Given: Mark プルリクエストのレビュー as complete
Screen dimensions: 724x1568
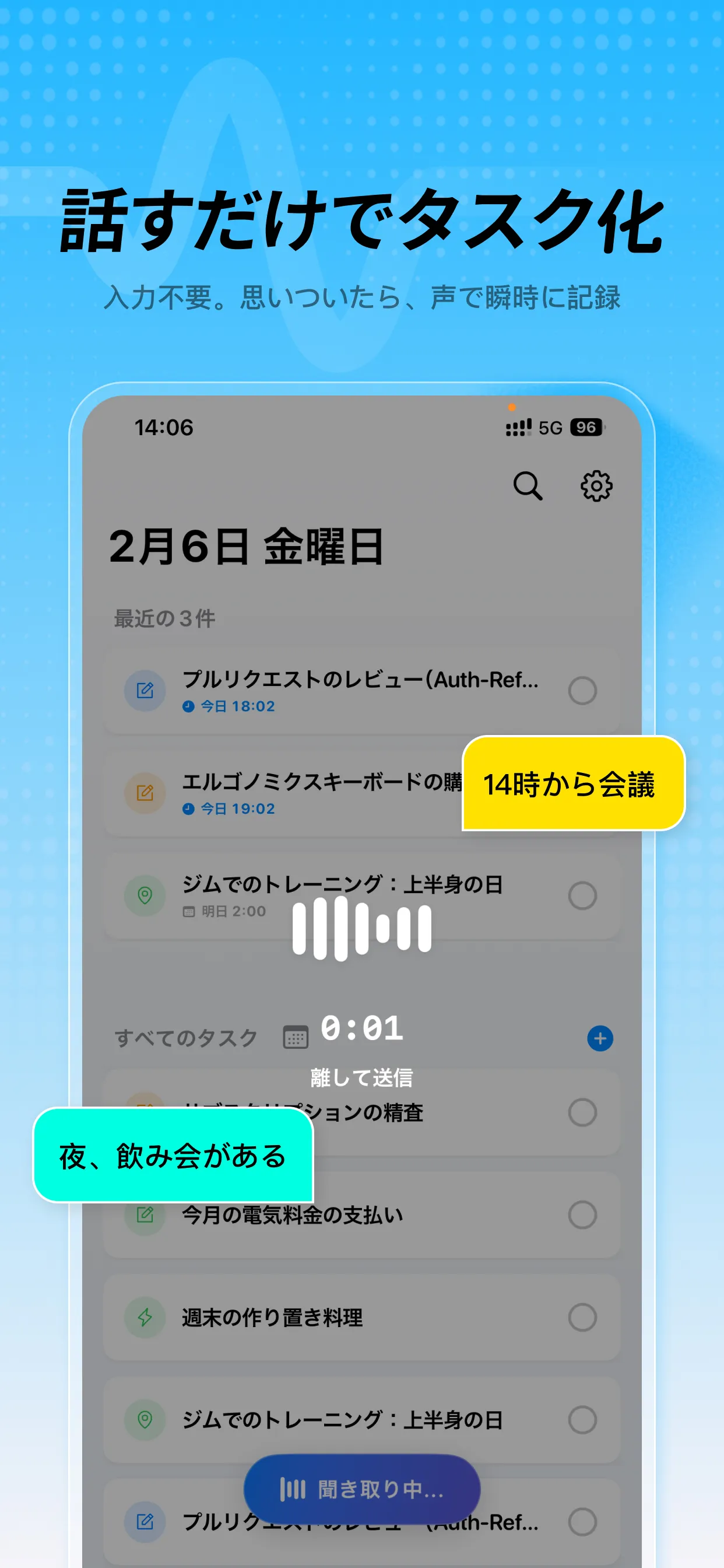Looking at the screenshot, I should click(x=583, y=689).
